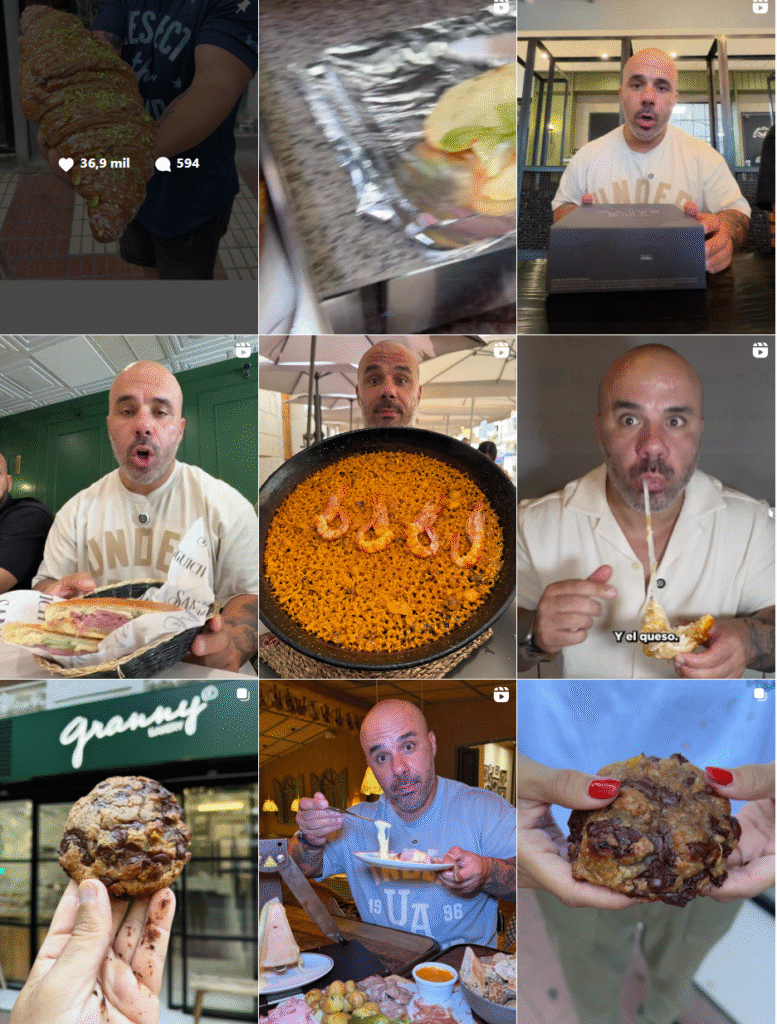Open the reel with the foil-wrapped sandwich

(387, 165)
